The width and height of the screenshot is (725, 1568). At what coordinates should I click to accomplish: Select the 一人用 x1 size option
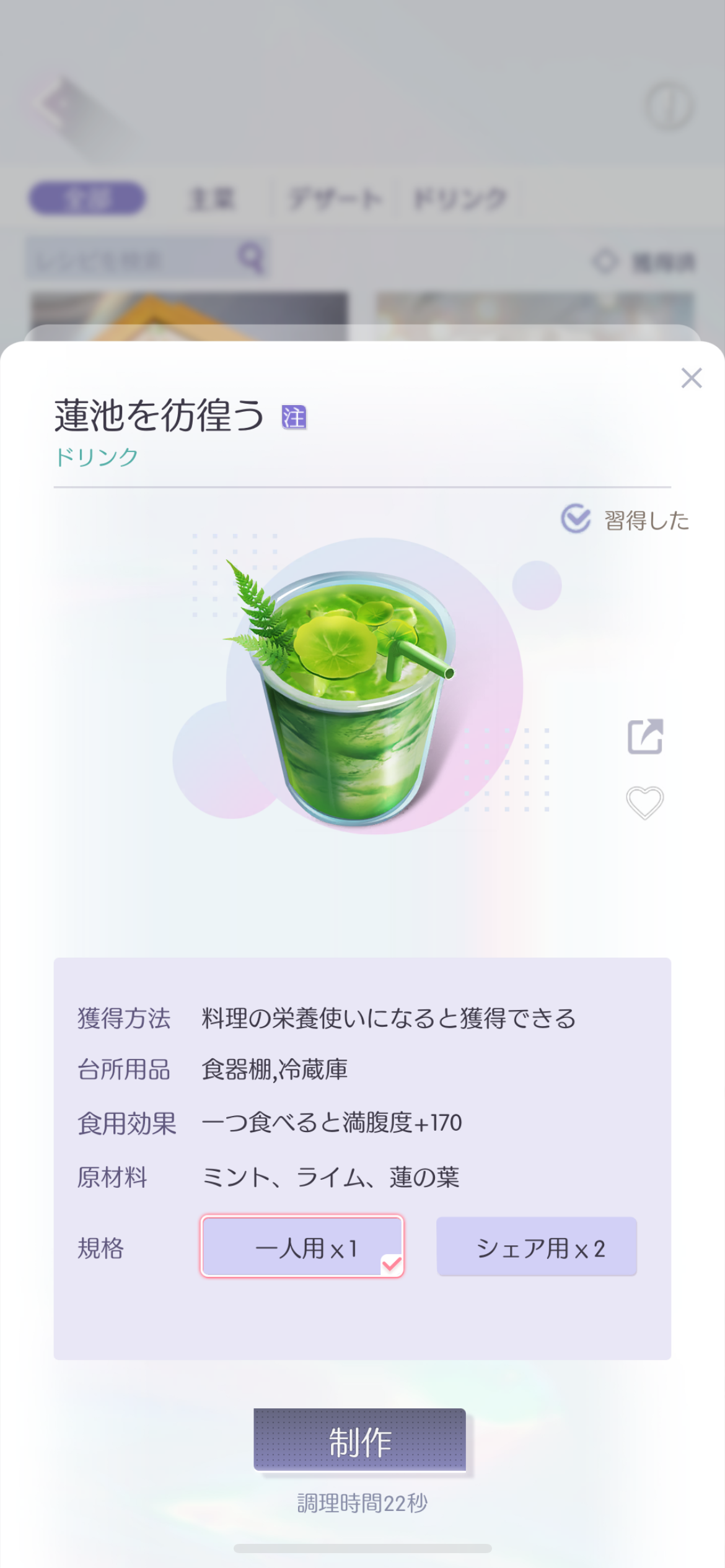302,1246
